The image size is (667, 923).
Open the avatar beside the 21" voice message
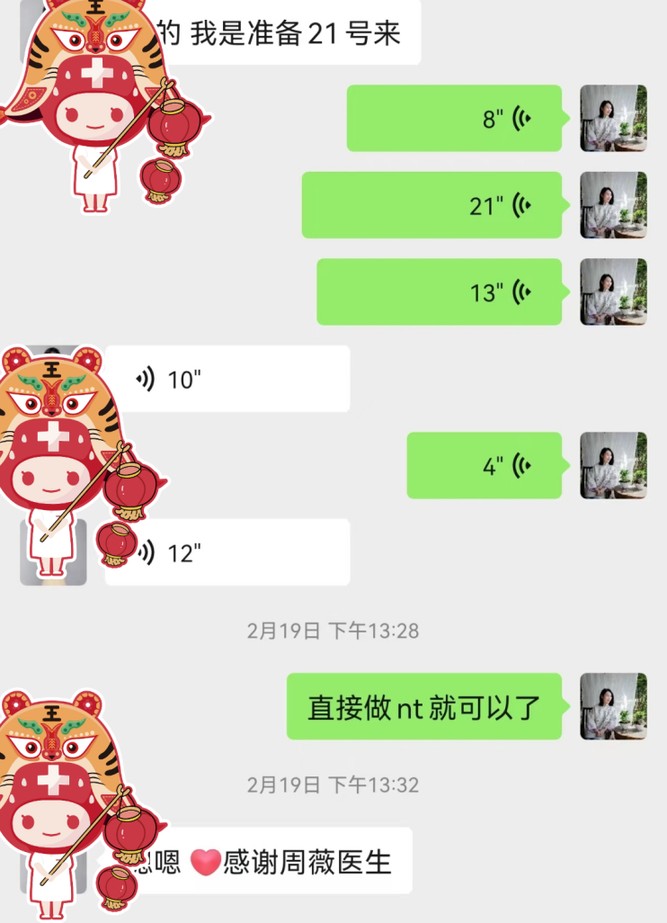click(x=613, y=205)
